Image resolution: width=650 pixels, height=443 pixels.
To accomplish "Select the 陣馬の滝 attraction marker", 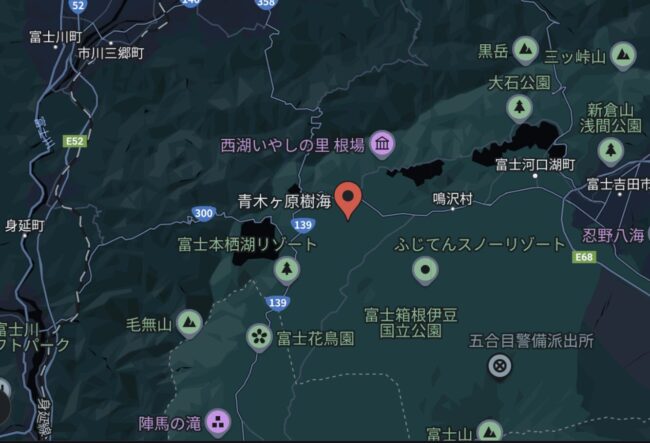I will [219, 421].
